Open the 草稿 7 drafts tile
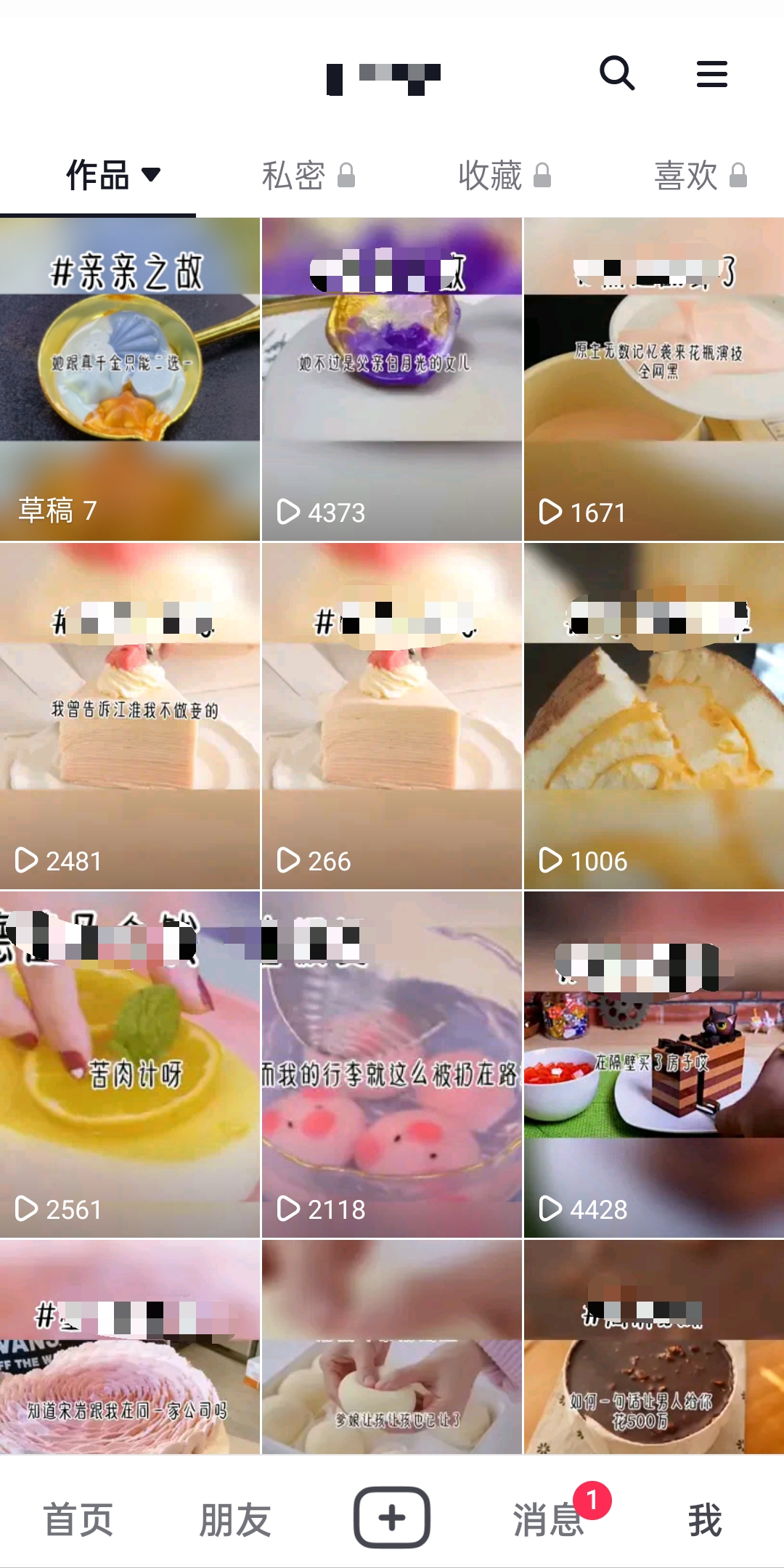 click(x=130, y=379)
